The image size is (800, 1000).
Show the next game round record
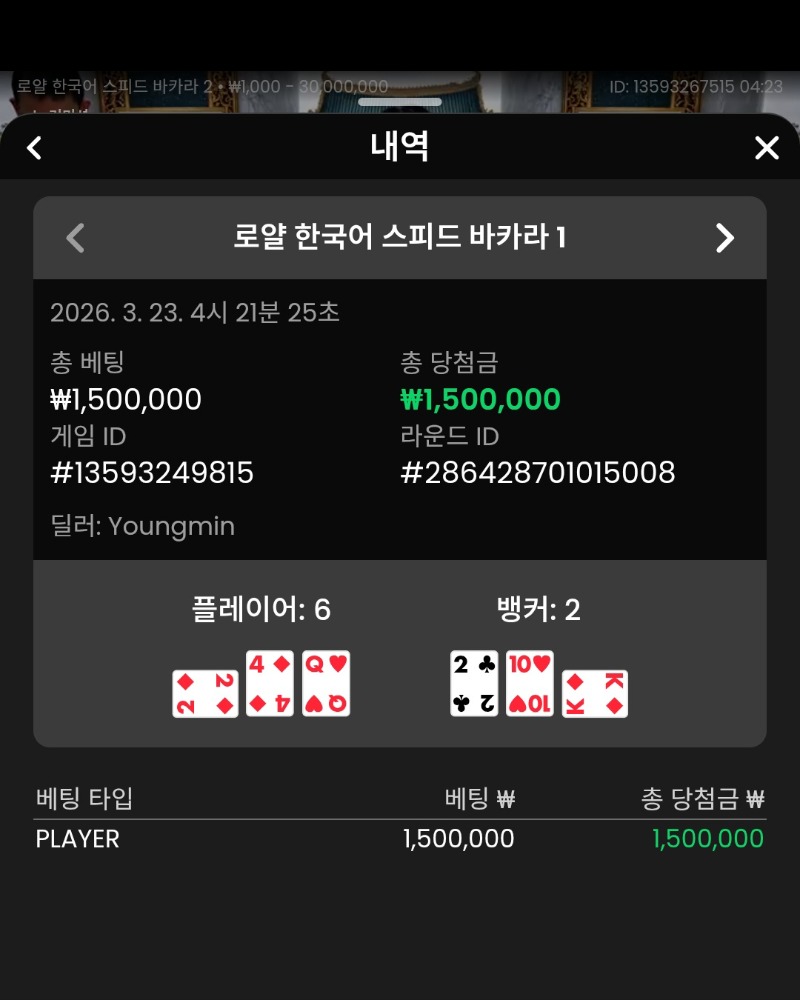click(725, 238)
